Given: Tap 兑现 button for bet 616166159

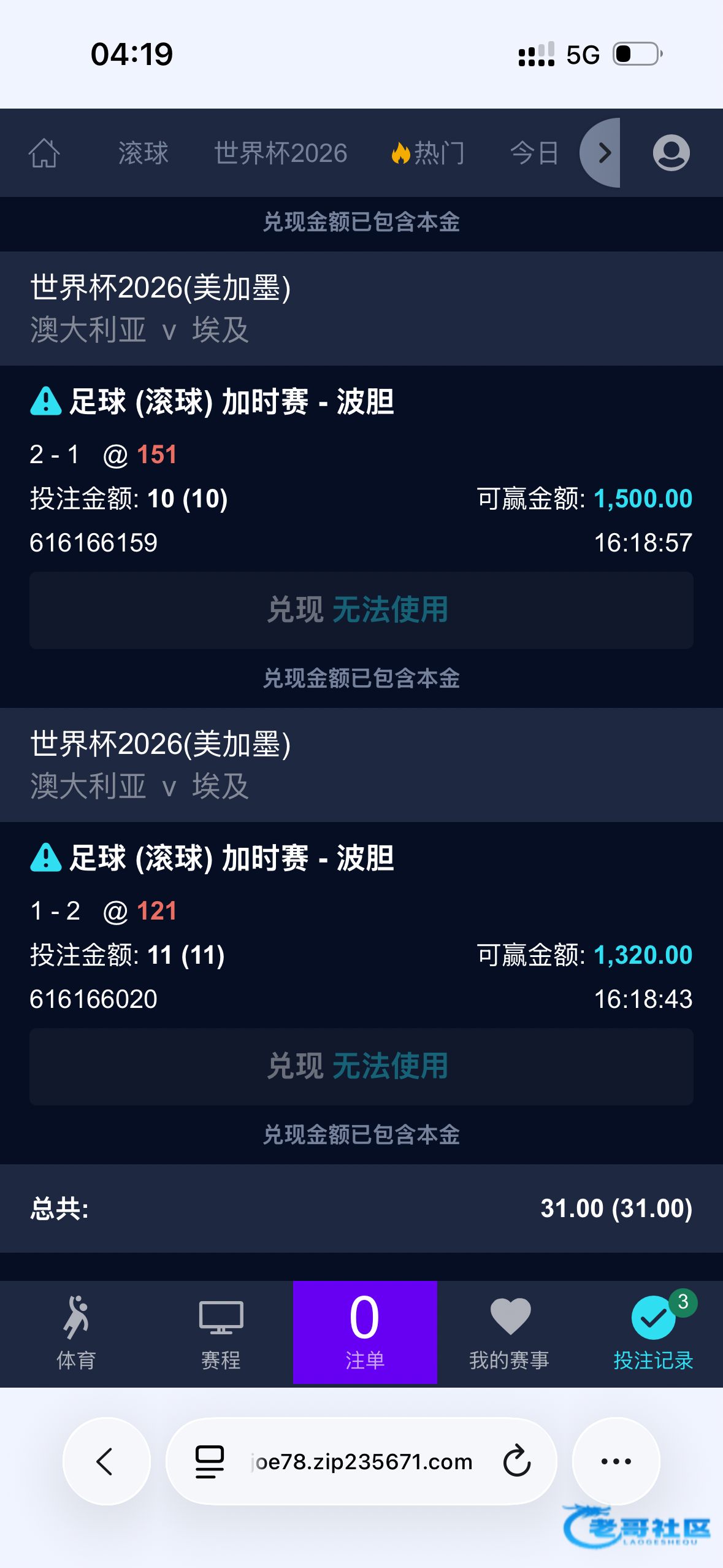Looking at the screenshot, I should pyautogui.click(x=361, y=610).
